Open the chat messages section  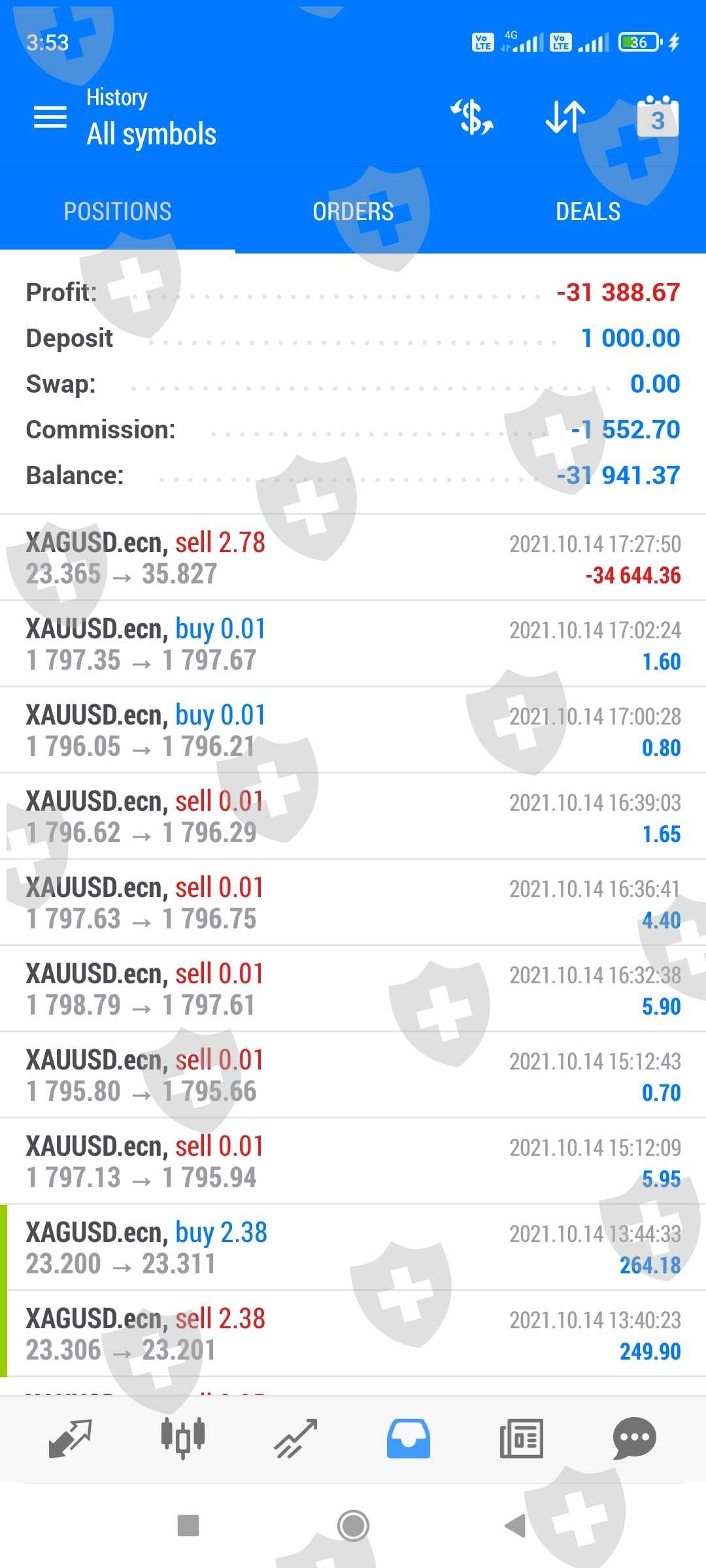pos(634,1439)
